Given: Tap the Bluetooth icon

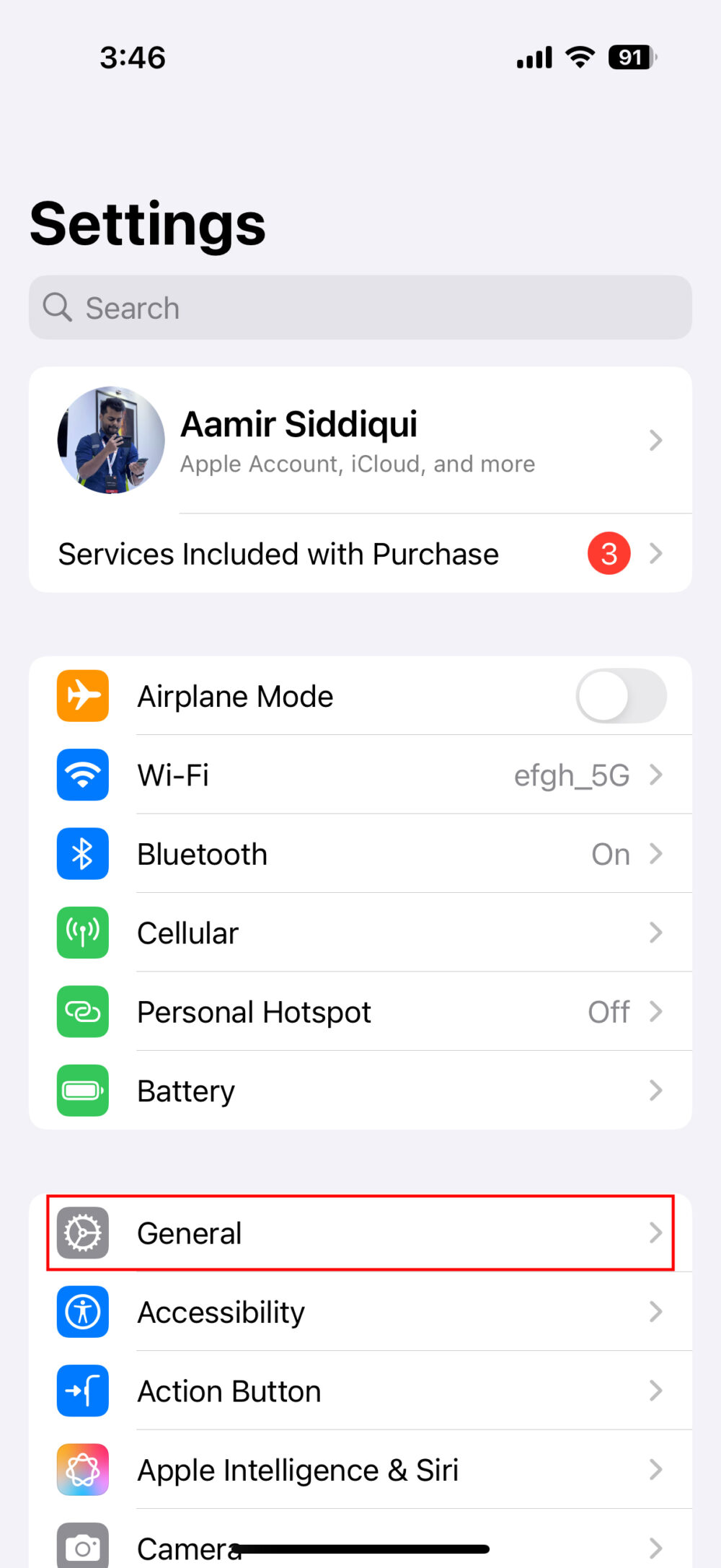Looking at the screenshot, I should coord(82,853).
